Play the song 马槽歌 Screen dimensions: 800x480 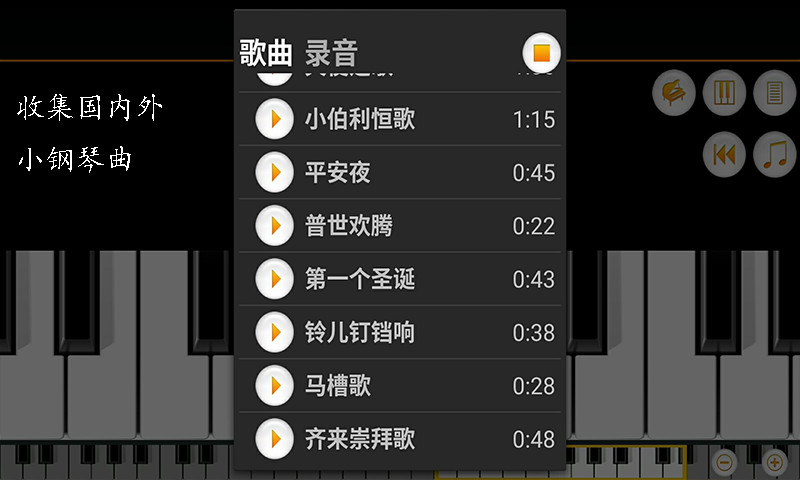(x=274, y=385)
